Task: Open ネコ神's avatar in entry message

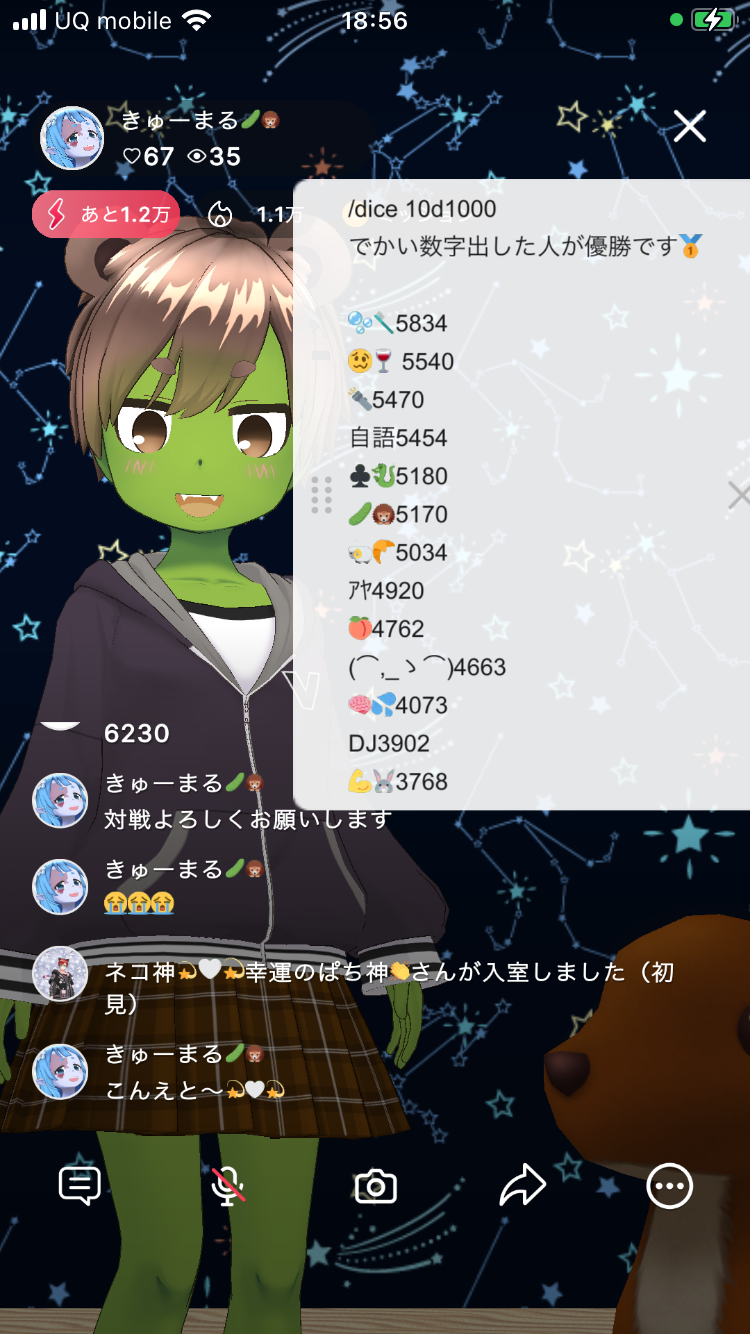Action: coord(61,974)
